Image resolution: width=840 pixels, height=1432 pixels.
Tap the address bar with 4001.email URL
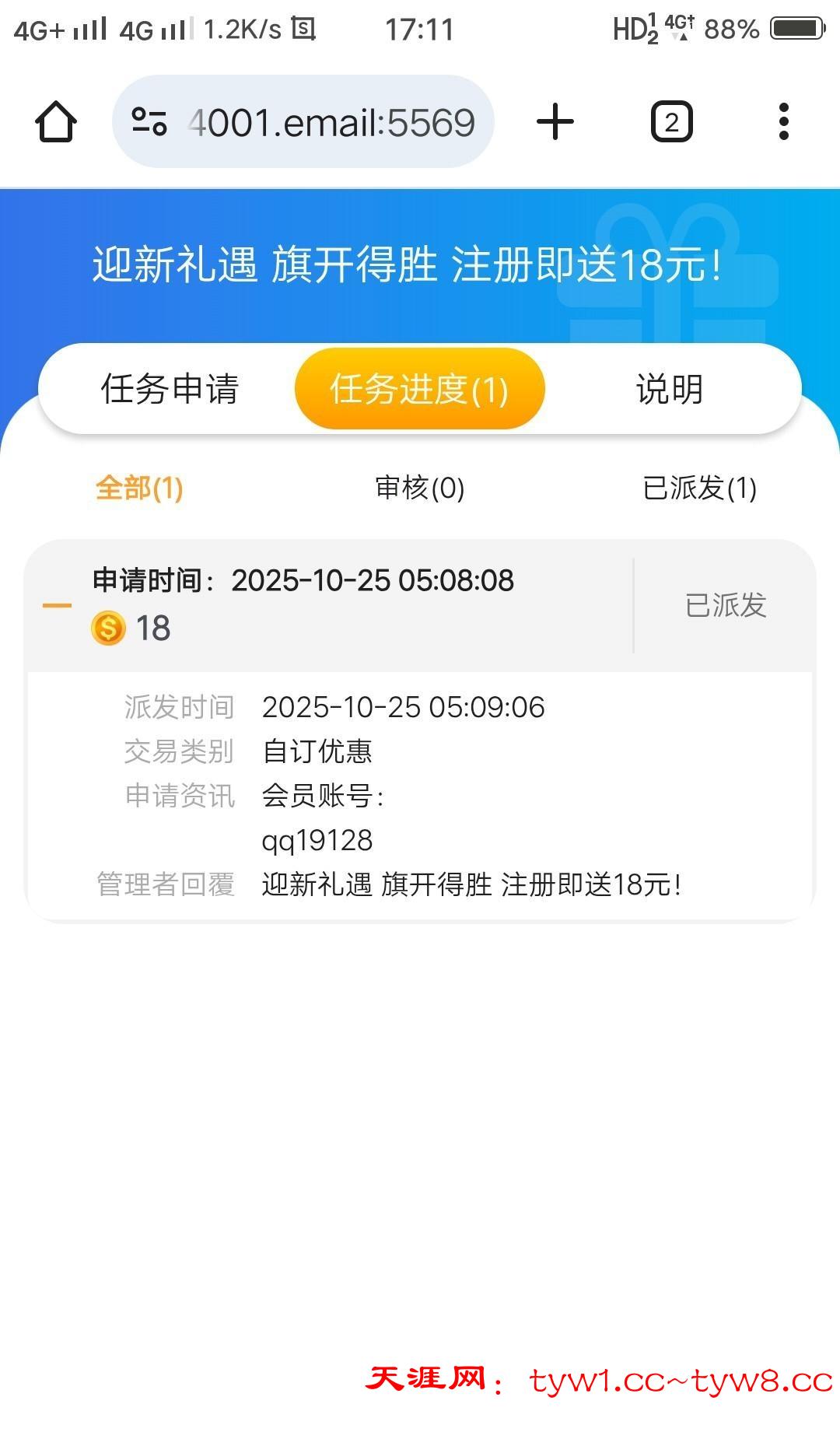pos(331,122)
